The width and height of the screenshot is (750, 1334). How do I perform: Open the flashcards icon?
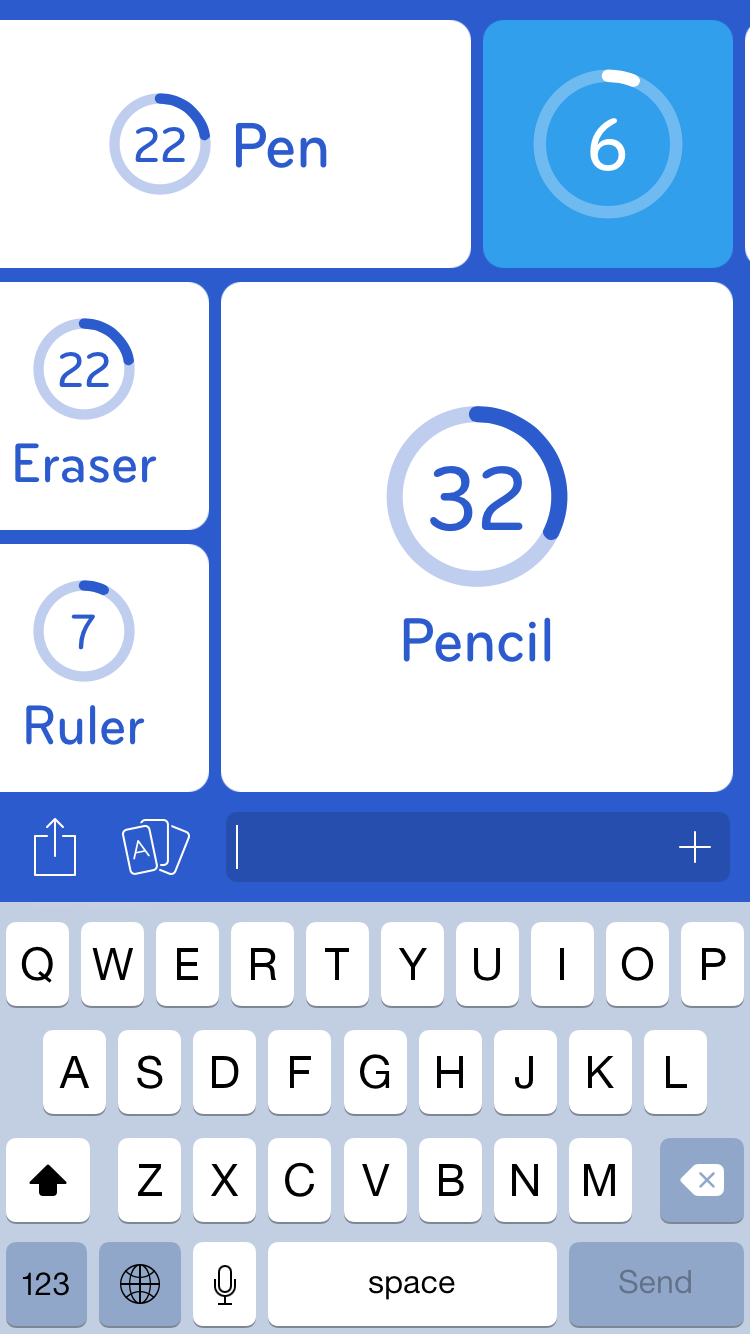click(x=155, y=848)
